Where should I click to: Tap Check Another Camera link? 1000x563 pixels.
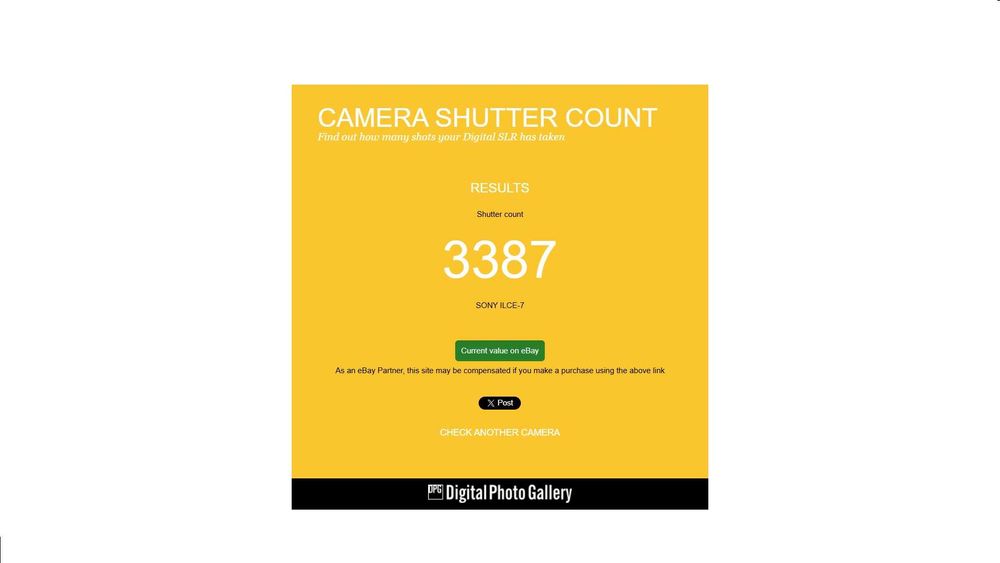click(x=499, y=433)
